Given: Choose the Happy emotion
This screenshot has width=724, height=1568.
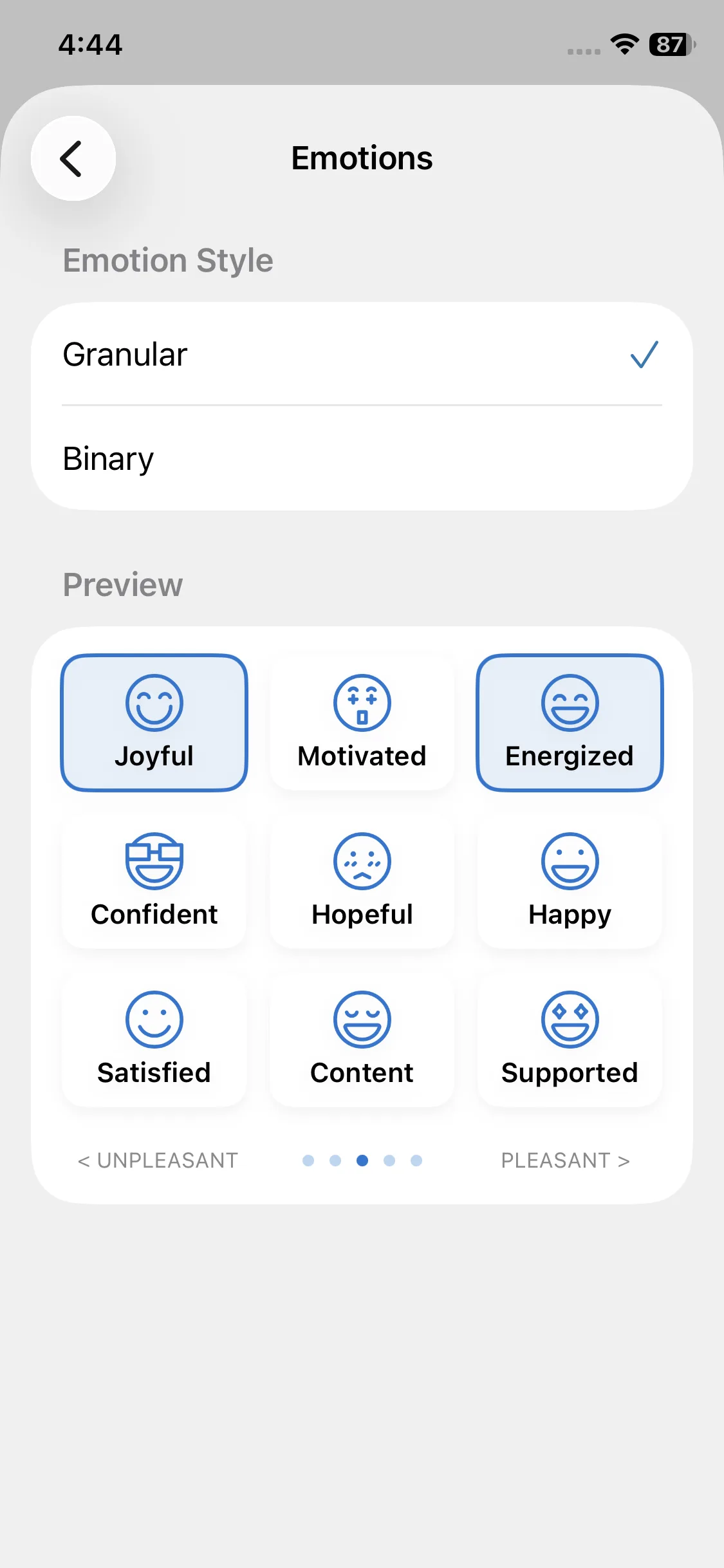Looking at the screenshot, I should click(570, 881).
